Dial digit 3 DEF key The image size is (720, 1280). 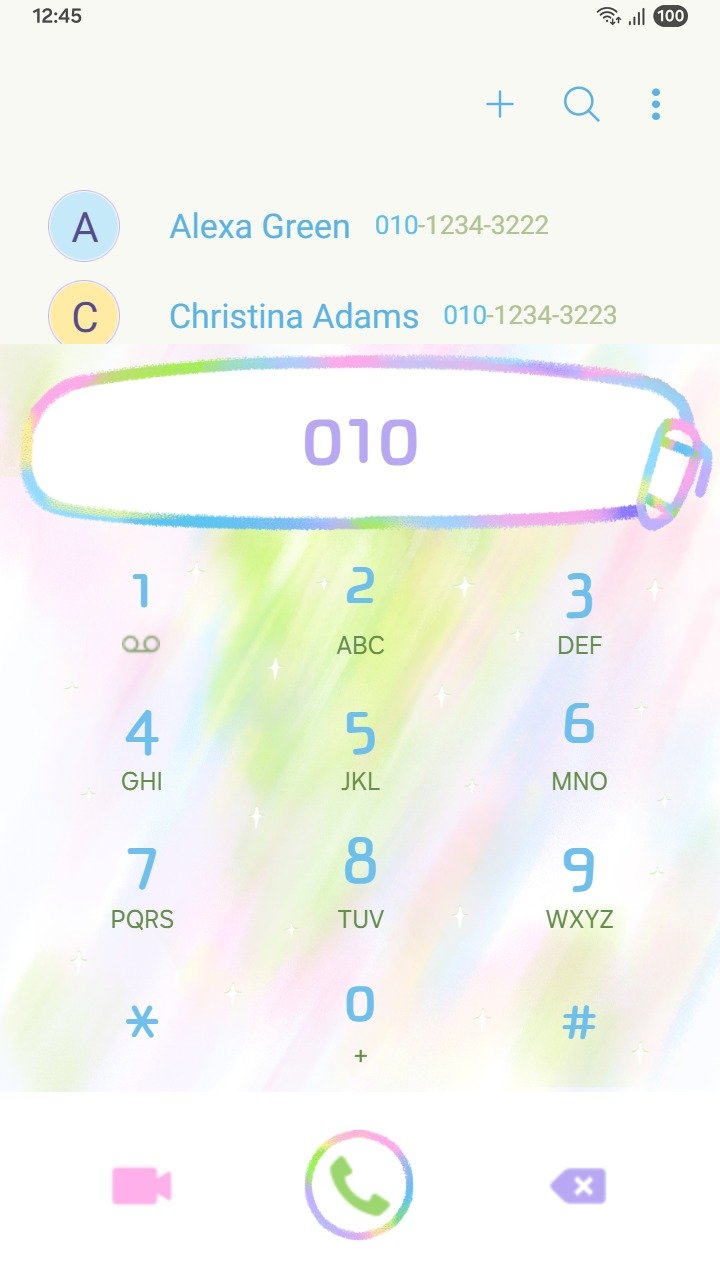[x=579, y=612]
